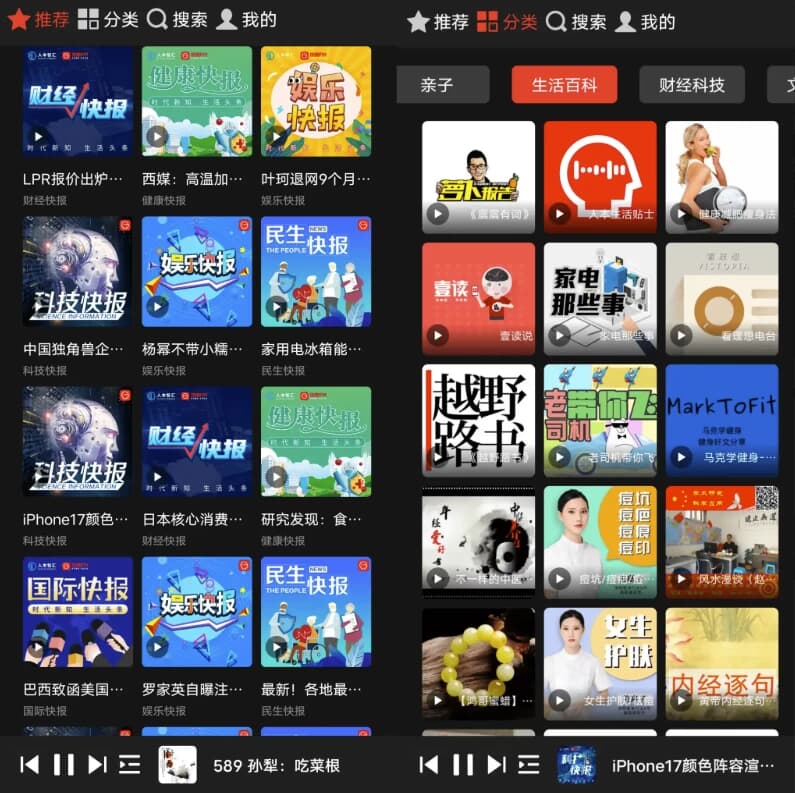
Task: Open the 日本核心消费 财经快报 card
Action: 197,441
